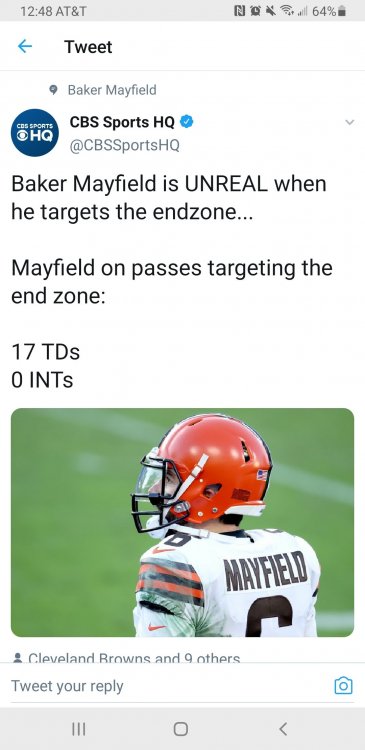Viewport: 365px width, 750px height.
Task: Open the CBS Sports HQ profile picture
Action: pos(34,132)
